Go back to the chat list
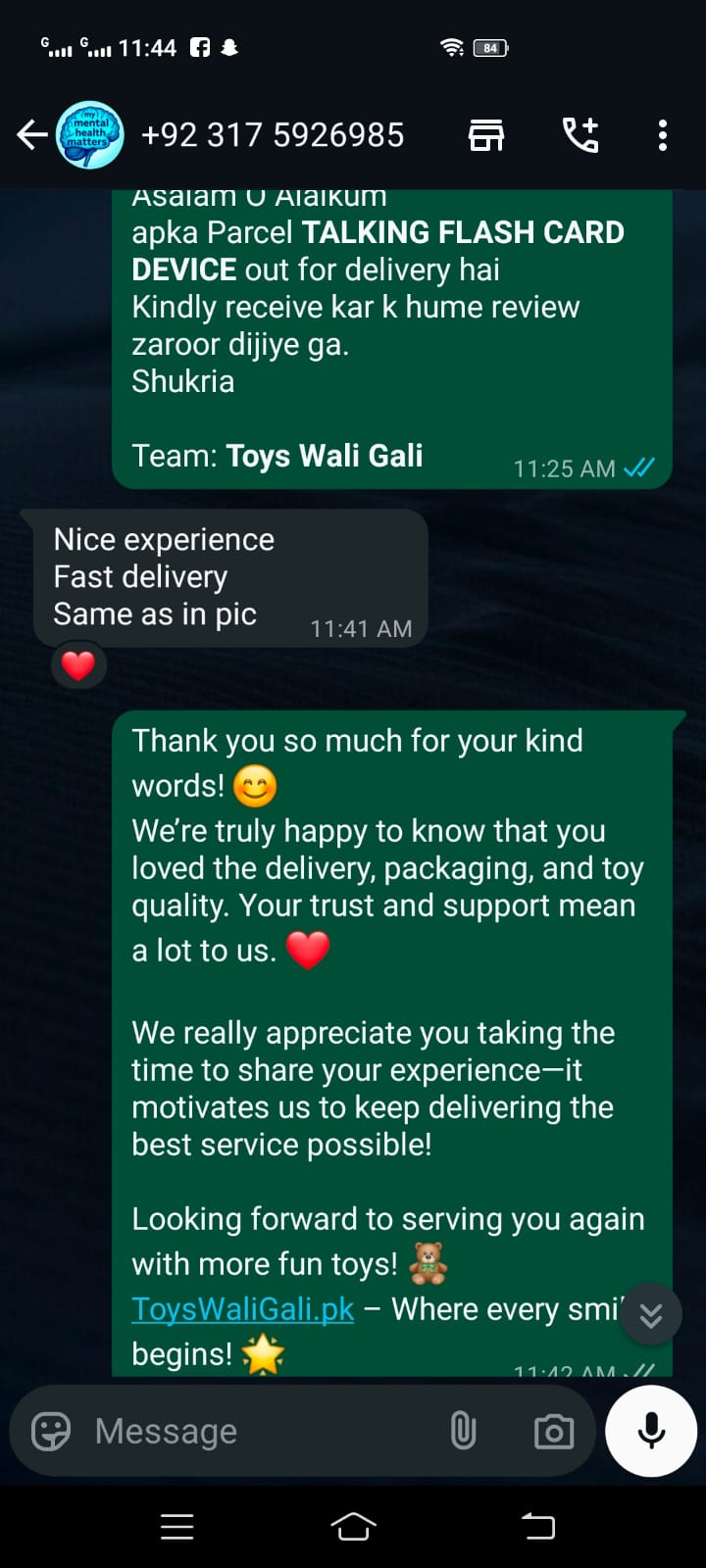The width and height of the screenshot is (706, 1568). pyautogui.click(x=31, y=135)
